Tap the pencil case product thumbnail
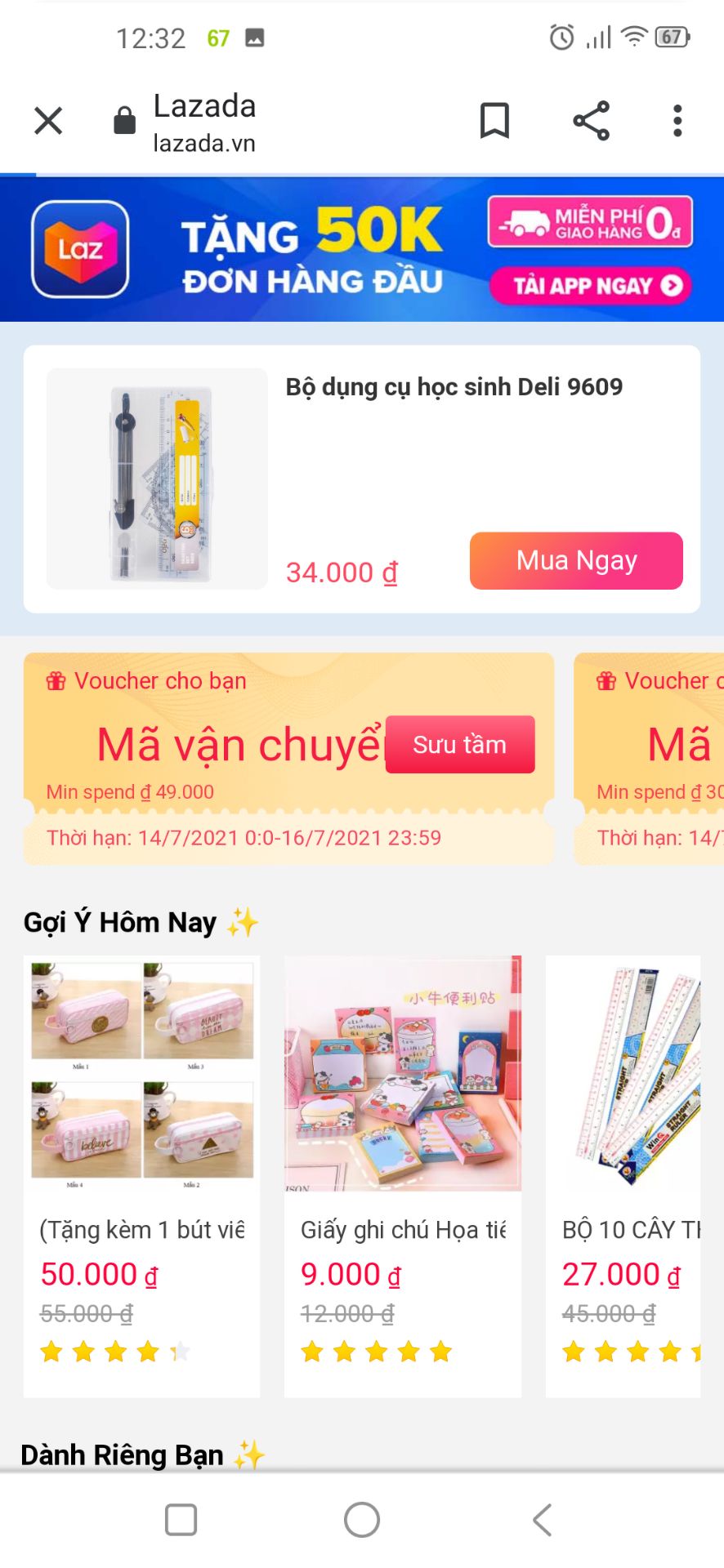724x1568 pixels. click(x=141, y=1075)
